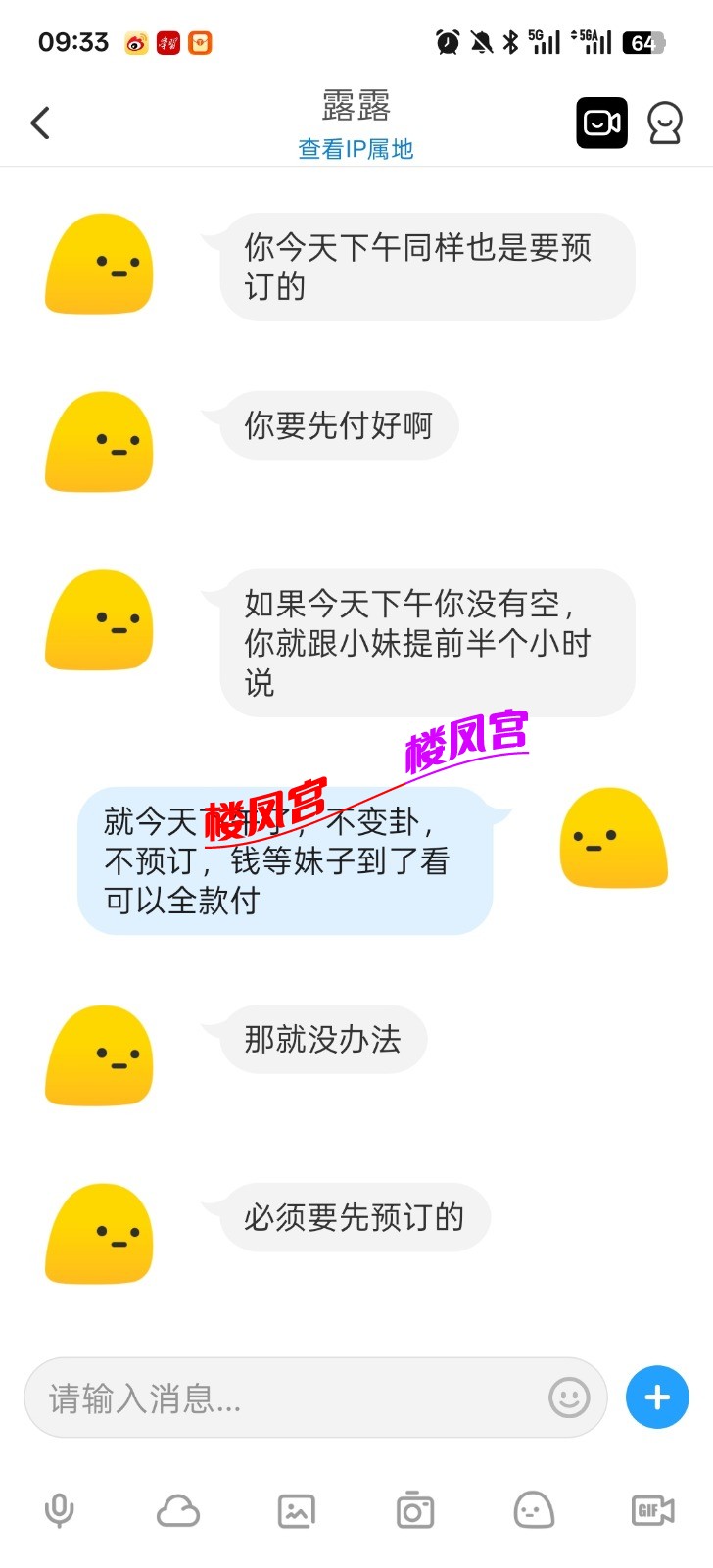Open the 查看IP属地 link
This screenshot has width=713, height=1568.
[356, 149]
